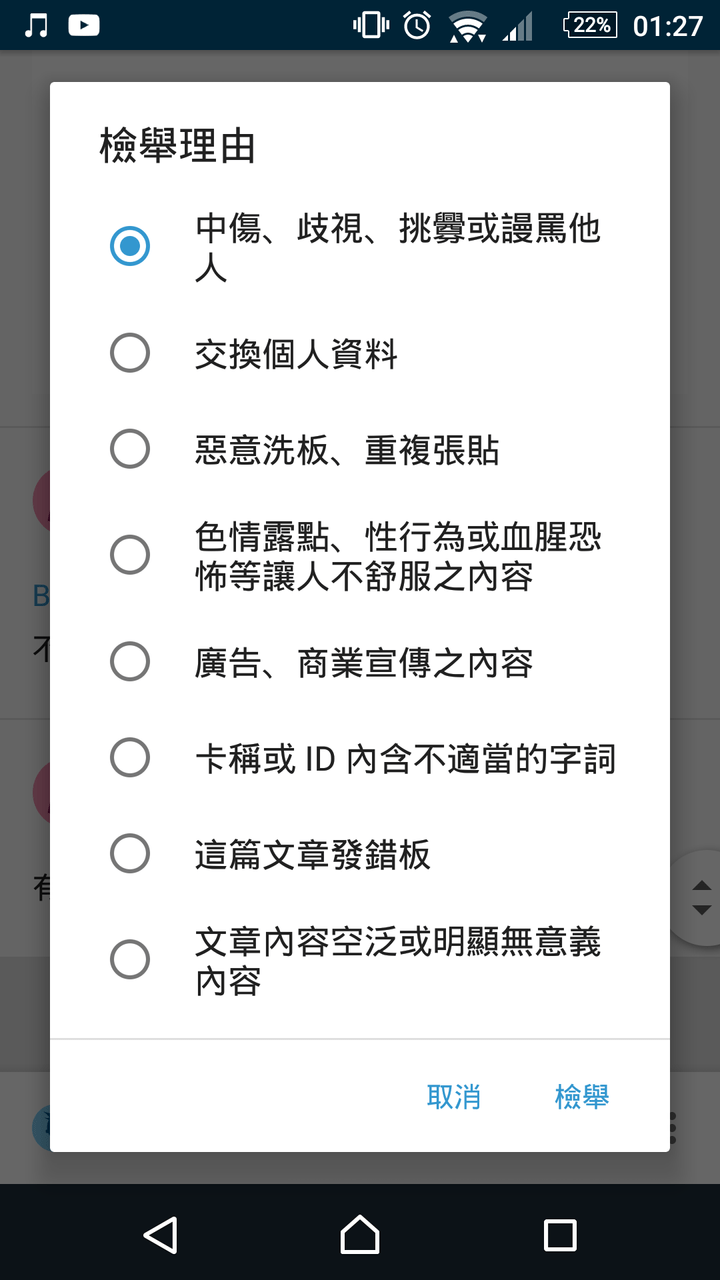Choose 文章內容空泛或明顯無意義內容 reason
Screen dimensions: 720x1280
pos(360,960)
